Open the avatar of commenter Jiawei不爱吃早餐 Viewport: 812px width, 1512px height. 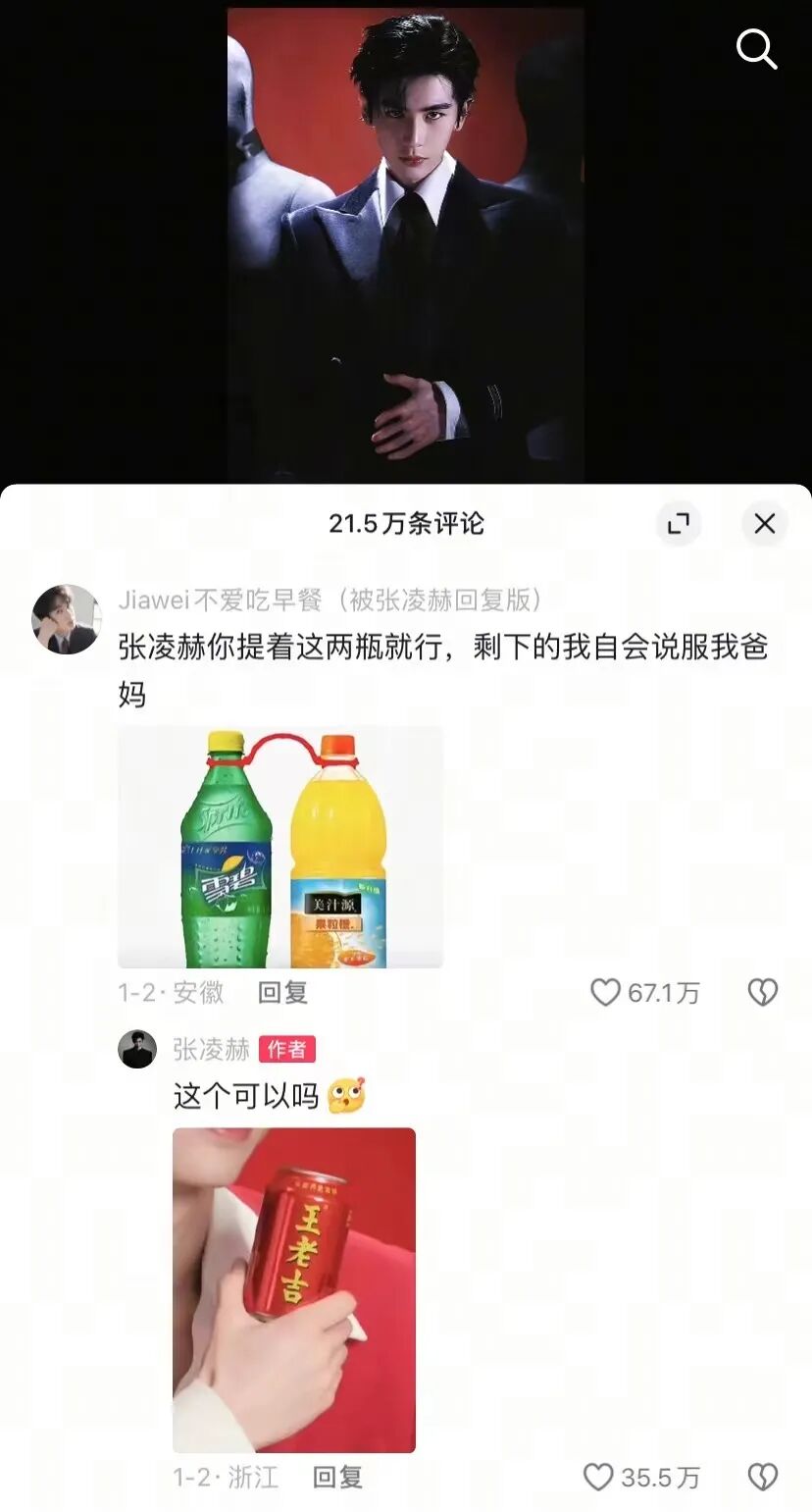click(x=68, y=619)
